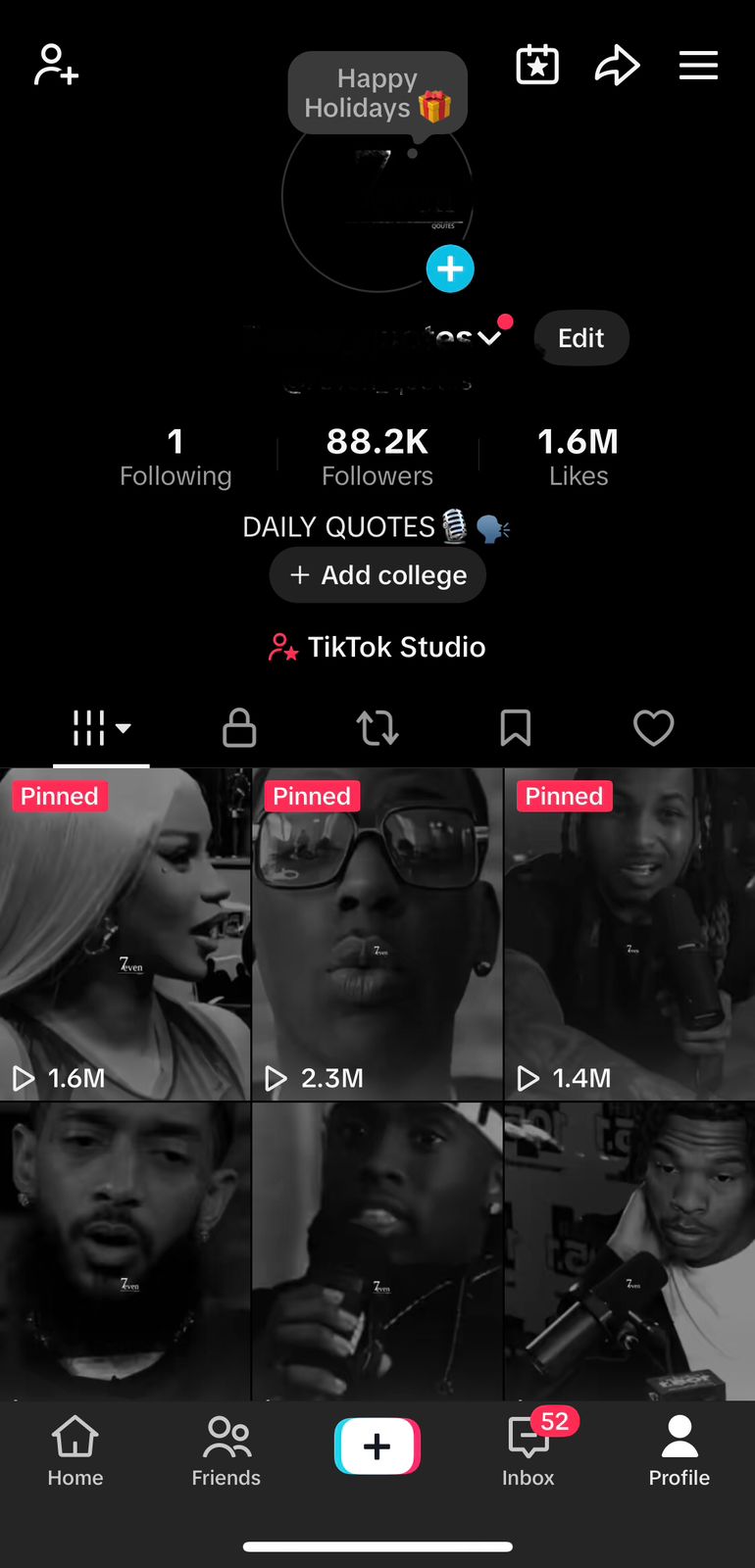Edit the profile
Viewport: 755px width, 1568px height.
(580, 338)
